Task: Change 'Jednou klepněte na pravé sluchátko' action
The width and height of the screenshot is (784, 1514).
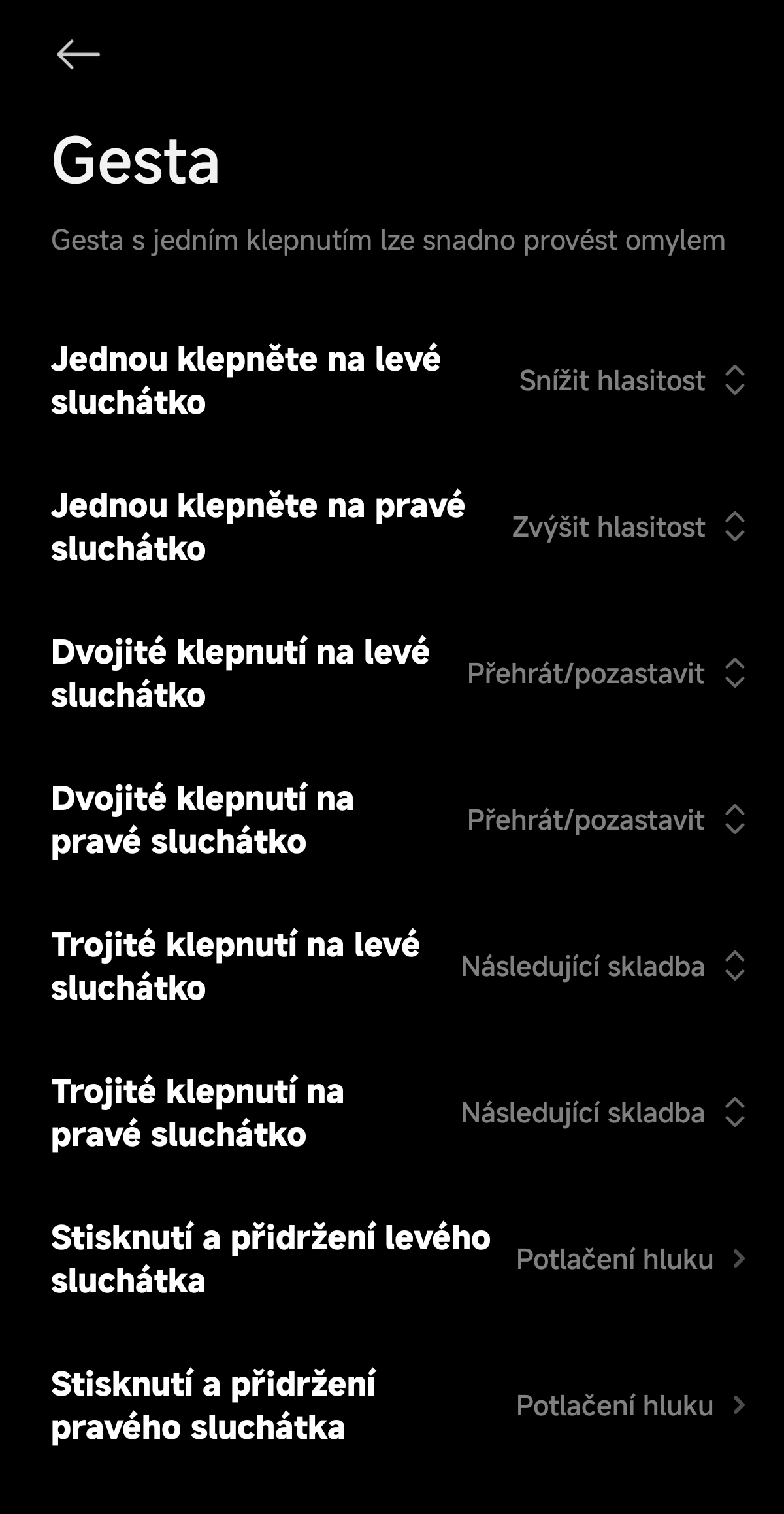Action: coord(627,527)
